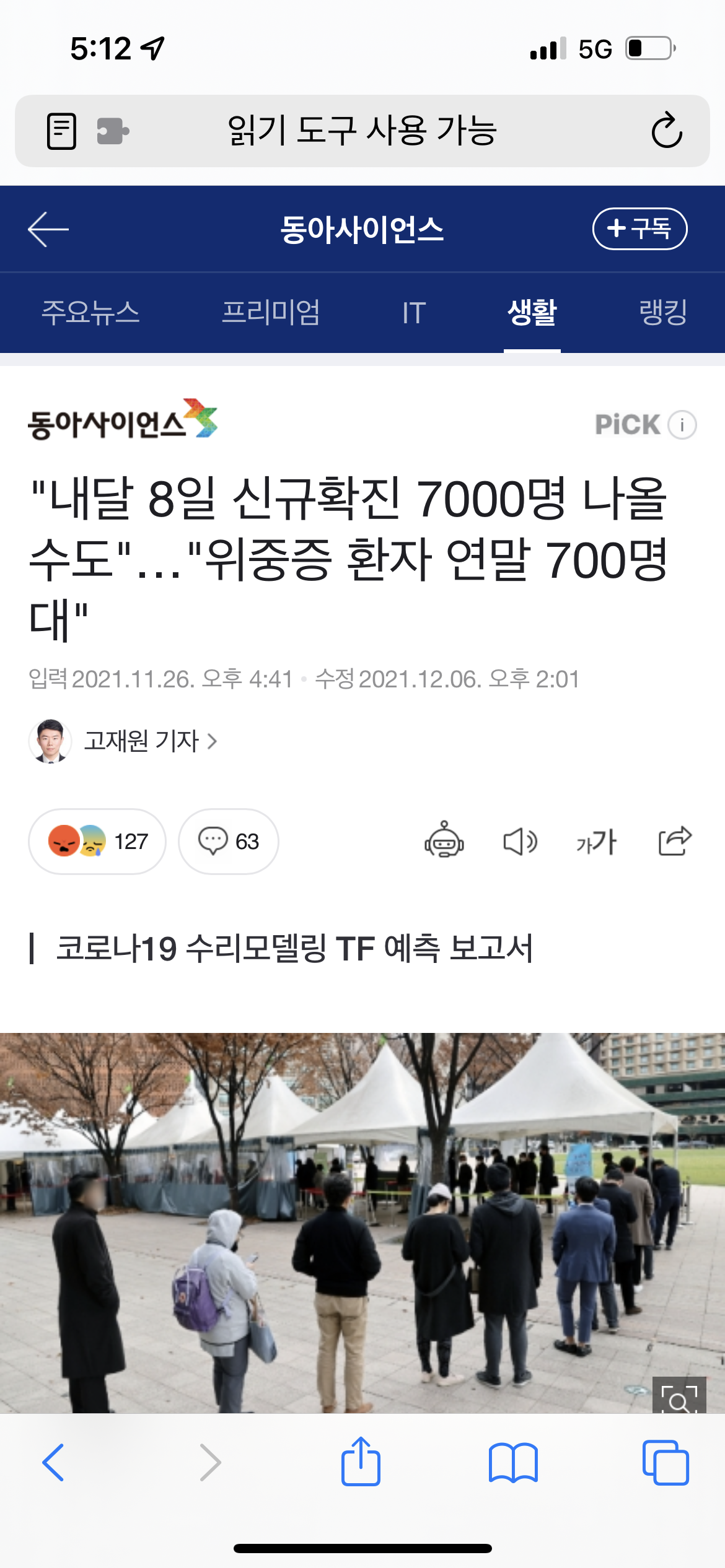Image resolution: width=725 pixels, height=1568 pixels.
Task: Open the IT tab
Action: coord(413,313)
